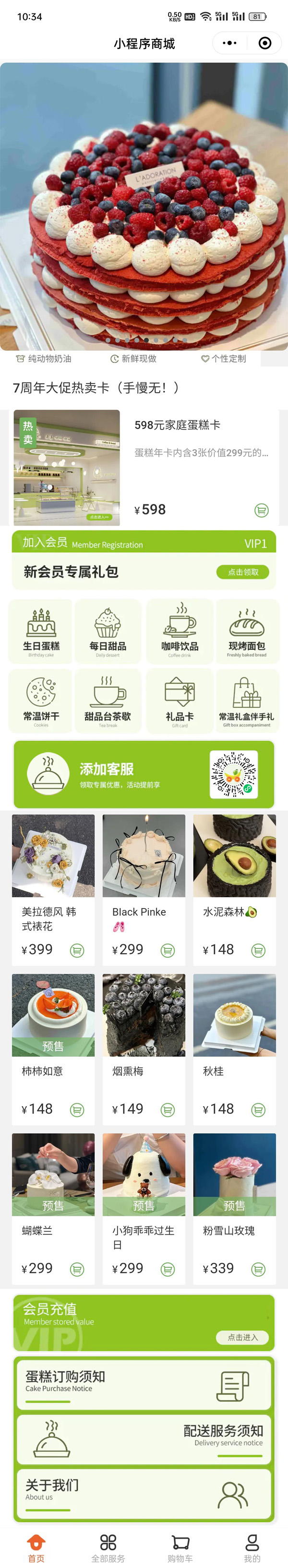
Task: Close the mini program with the circle button
Action: click(x=264, y=43)
